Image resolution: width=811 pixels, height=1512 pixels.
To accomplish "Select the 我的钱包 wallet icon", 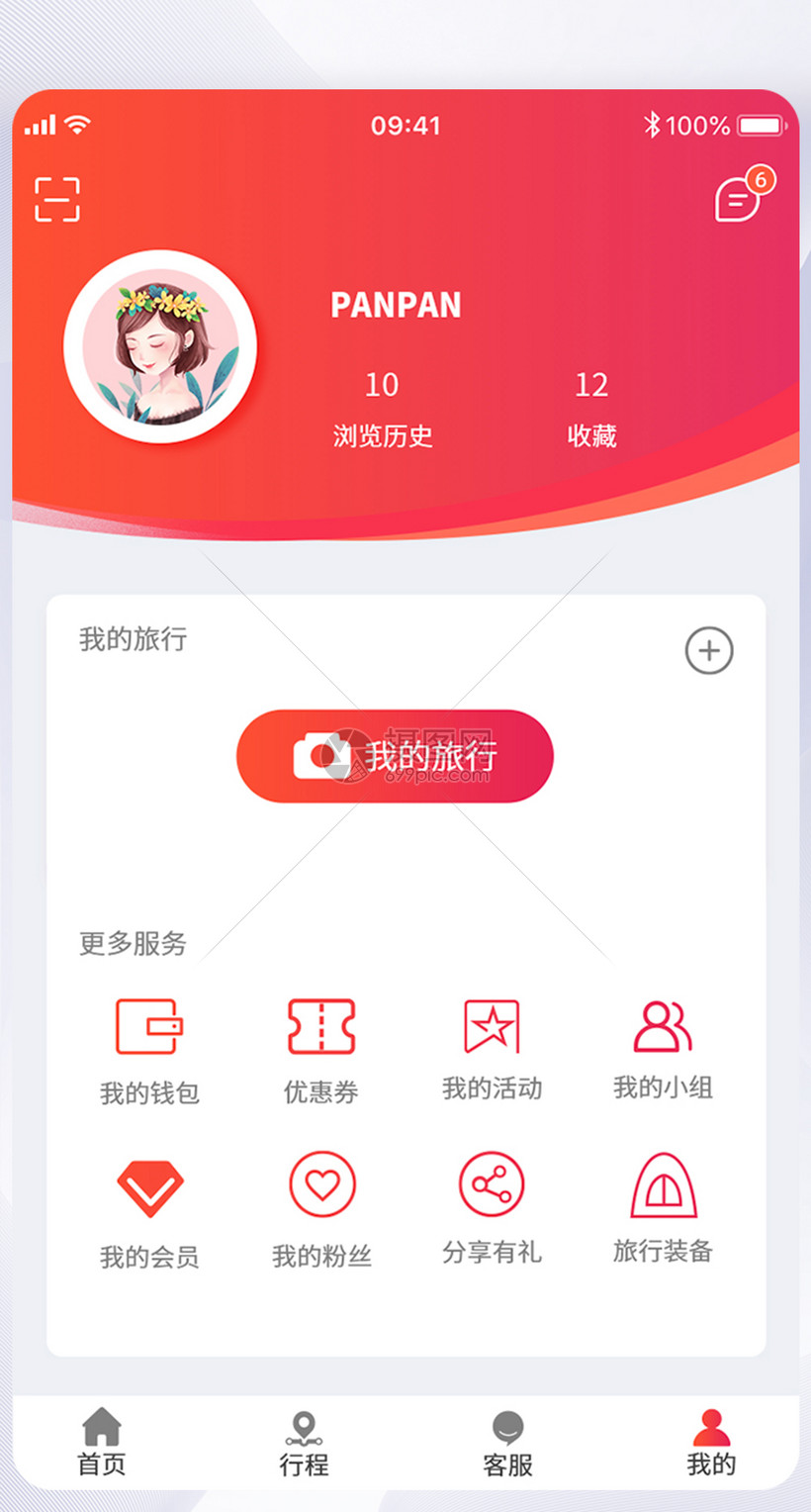I will [x=147, y=1027].
